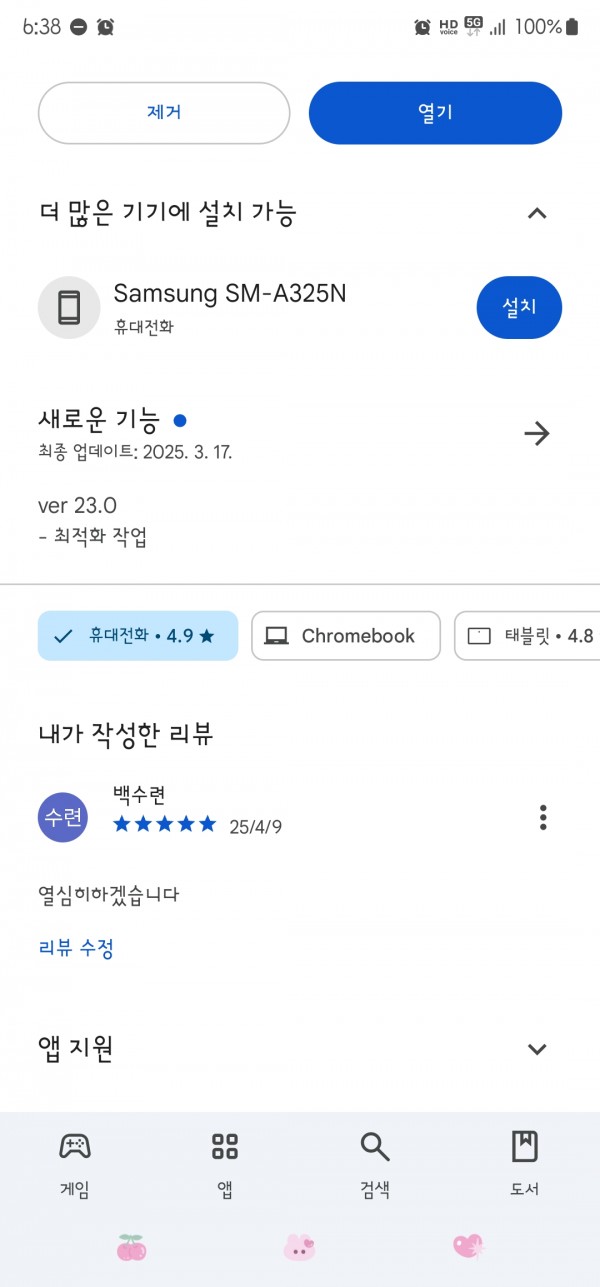
Task: Select the 휴대전화 4.9 rating chip
Action: pyautogui.click(x=138, y=636)
